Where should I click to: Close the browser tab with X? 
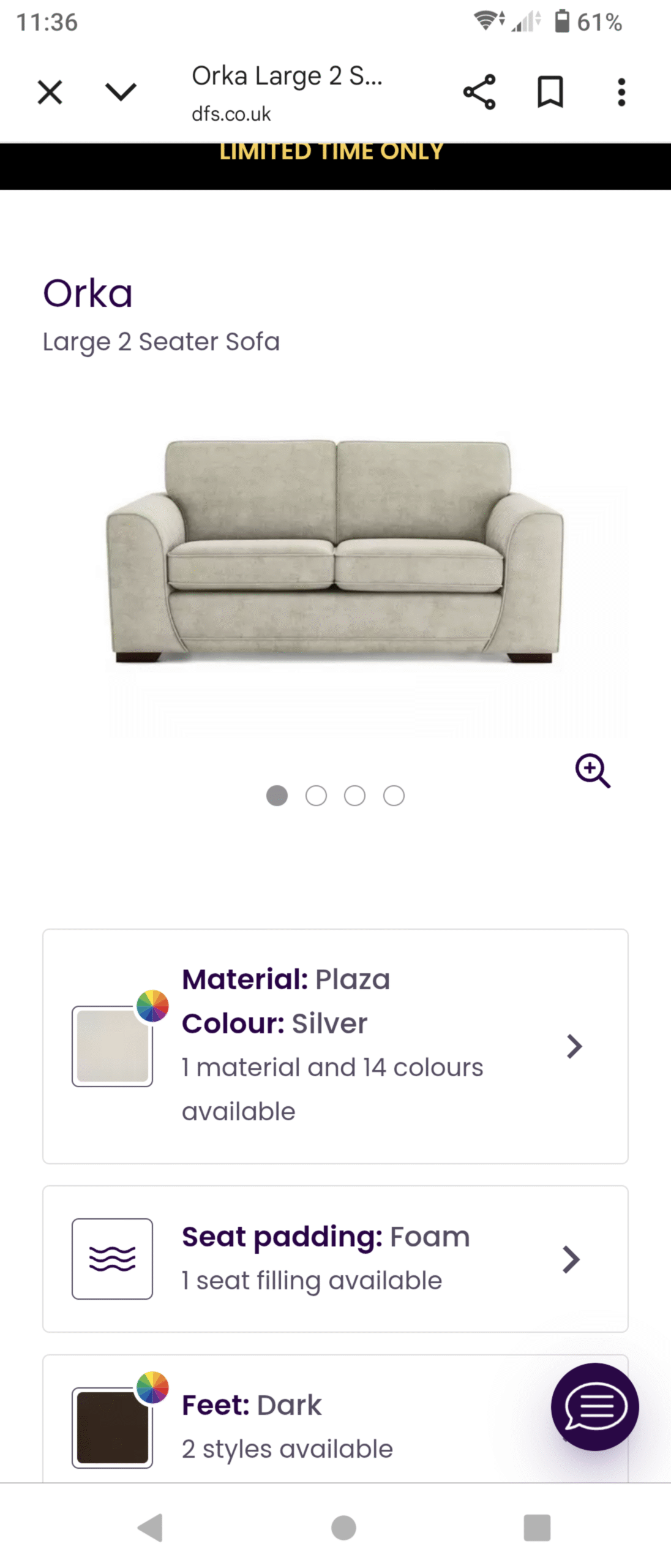coord(50,93)
